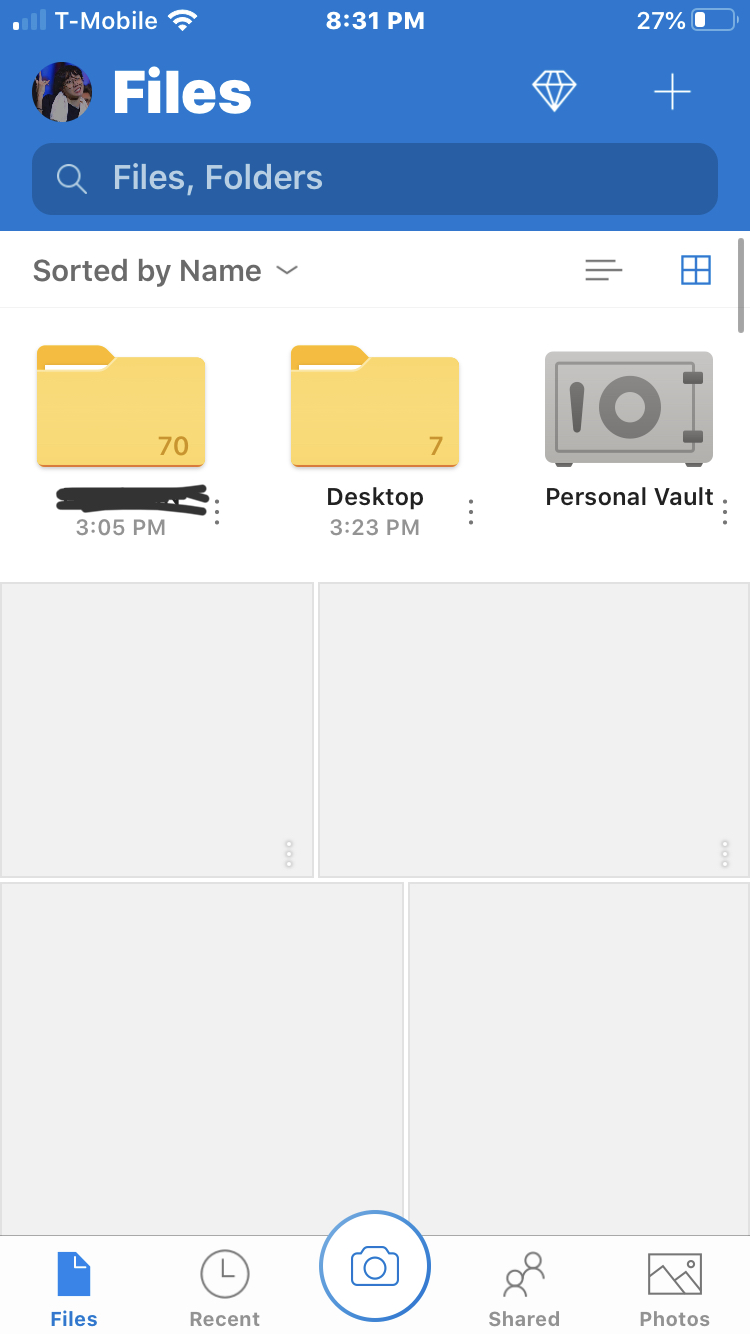Add a new item with plus icon
Screen dimensions: 750x1334
coord(672,92)
